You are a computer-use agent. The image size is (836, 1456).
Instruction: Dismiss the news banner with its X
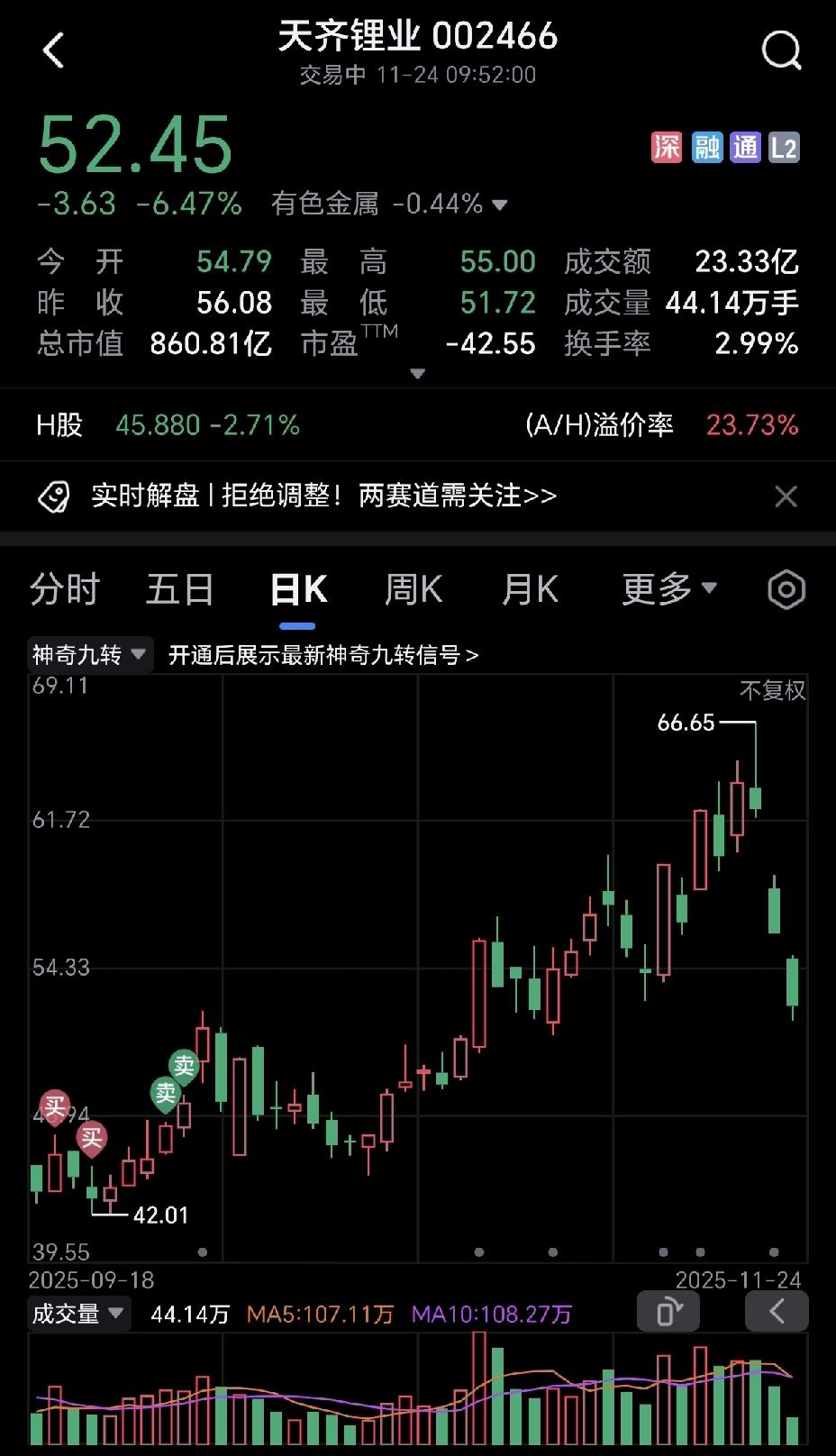(786, 496)
